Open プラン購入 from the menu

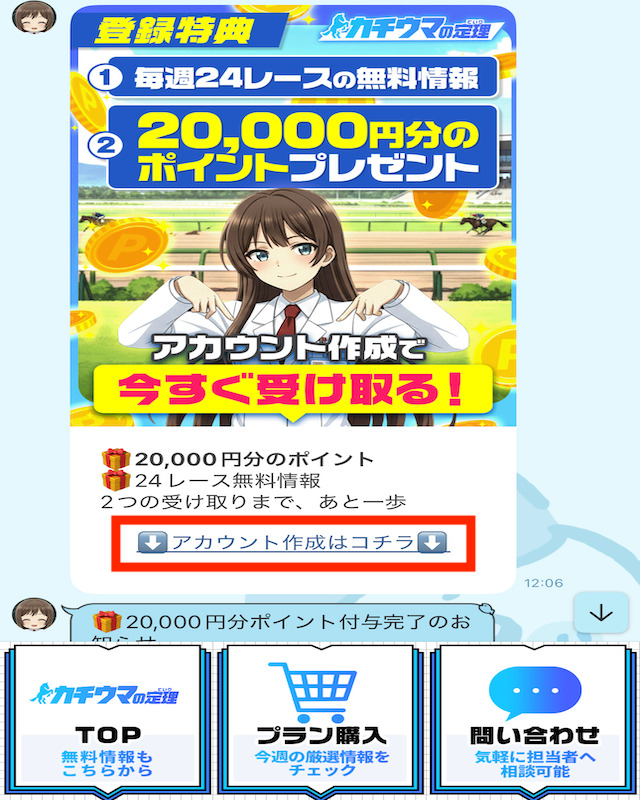pyautogui.click(x=320, y=716)
